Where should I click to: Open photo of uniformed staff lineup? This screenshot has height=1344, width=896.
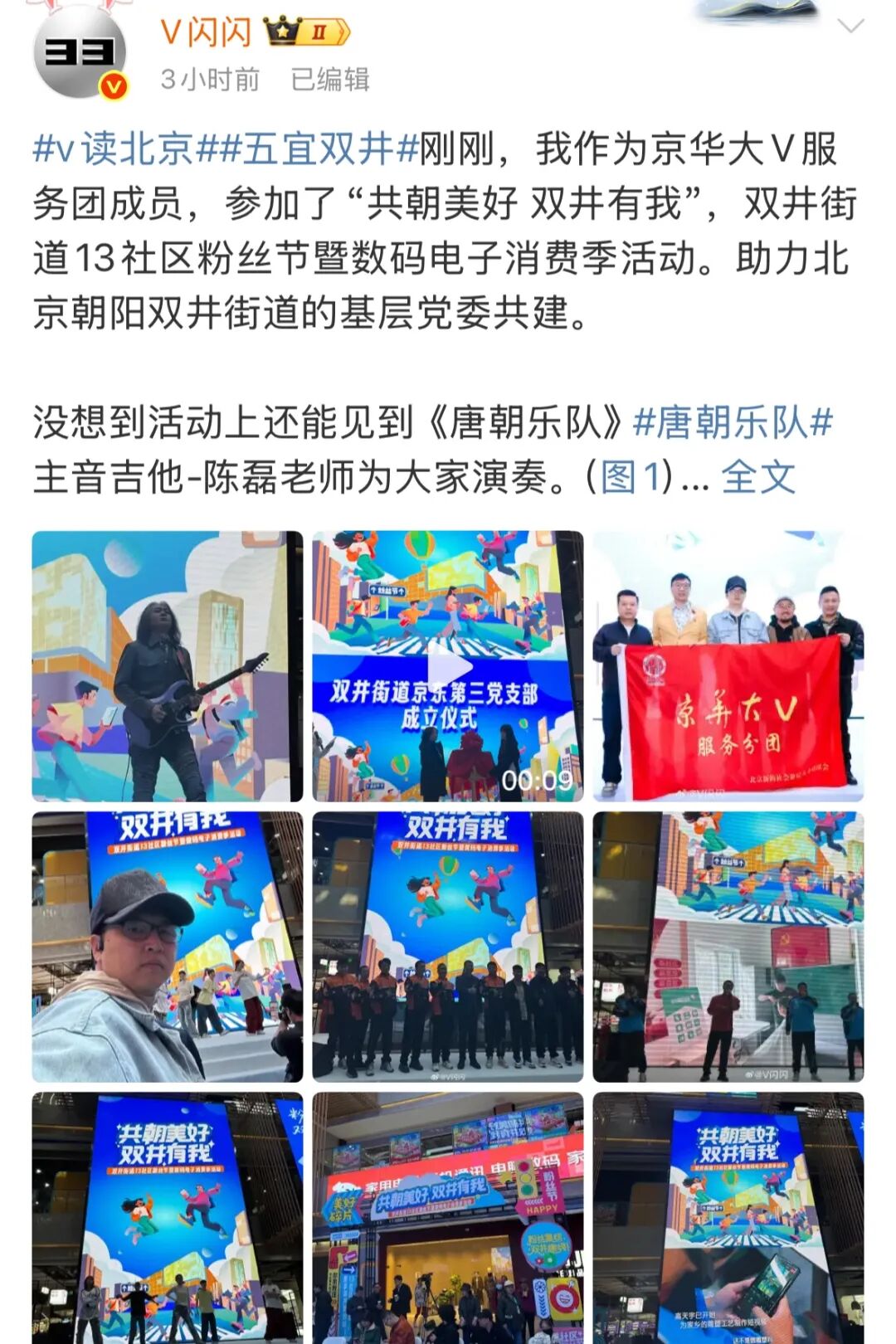point(448,947)
